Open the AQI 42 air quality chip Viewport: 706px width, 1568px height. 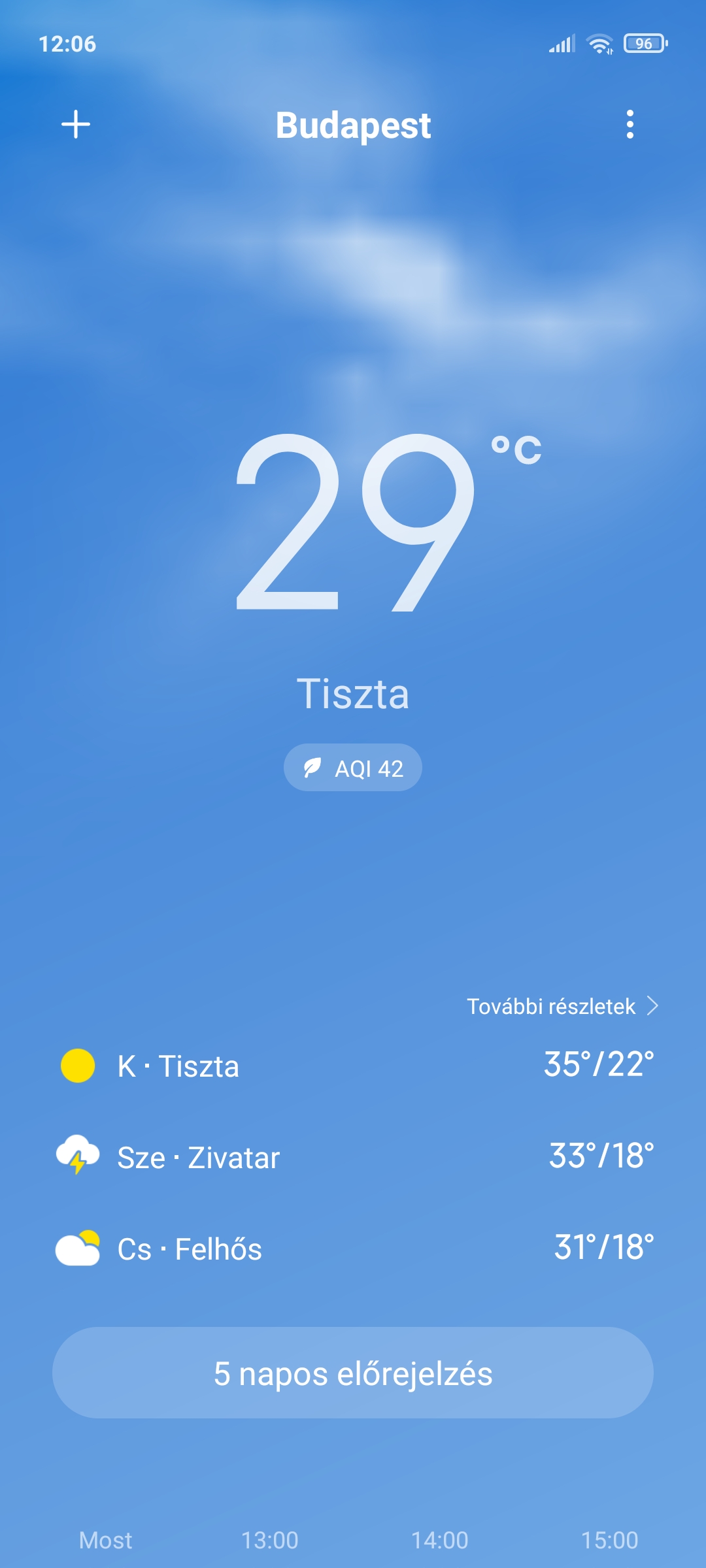coord(353,768)
